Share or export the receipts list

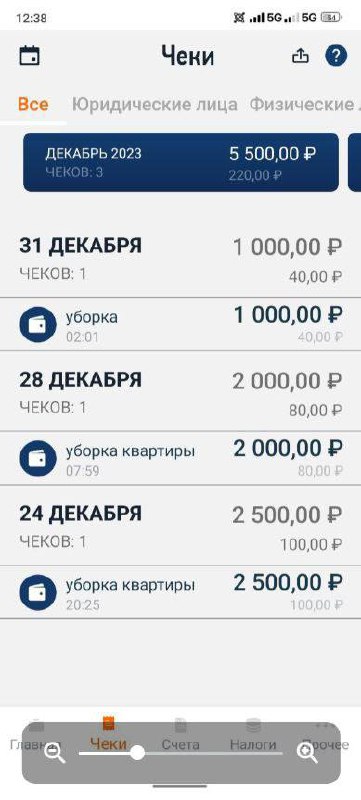click(300, 56)
